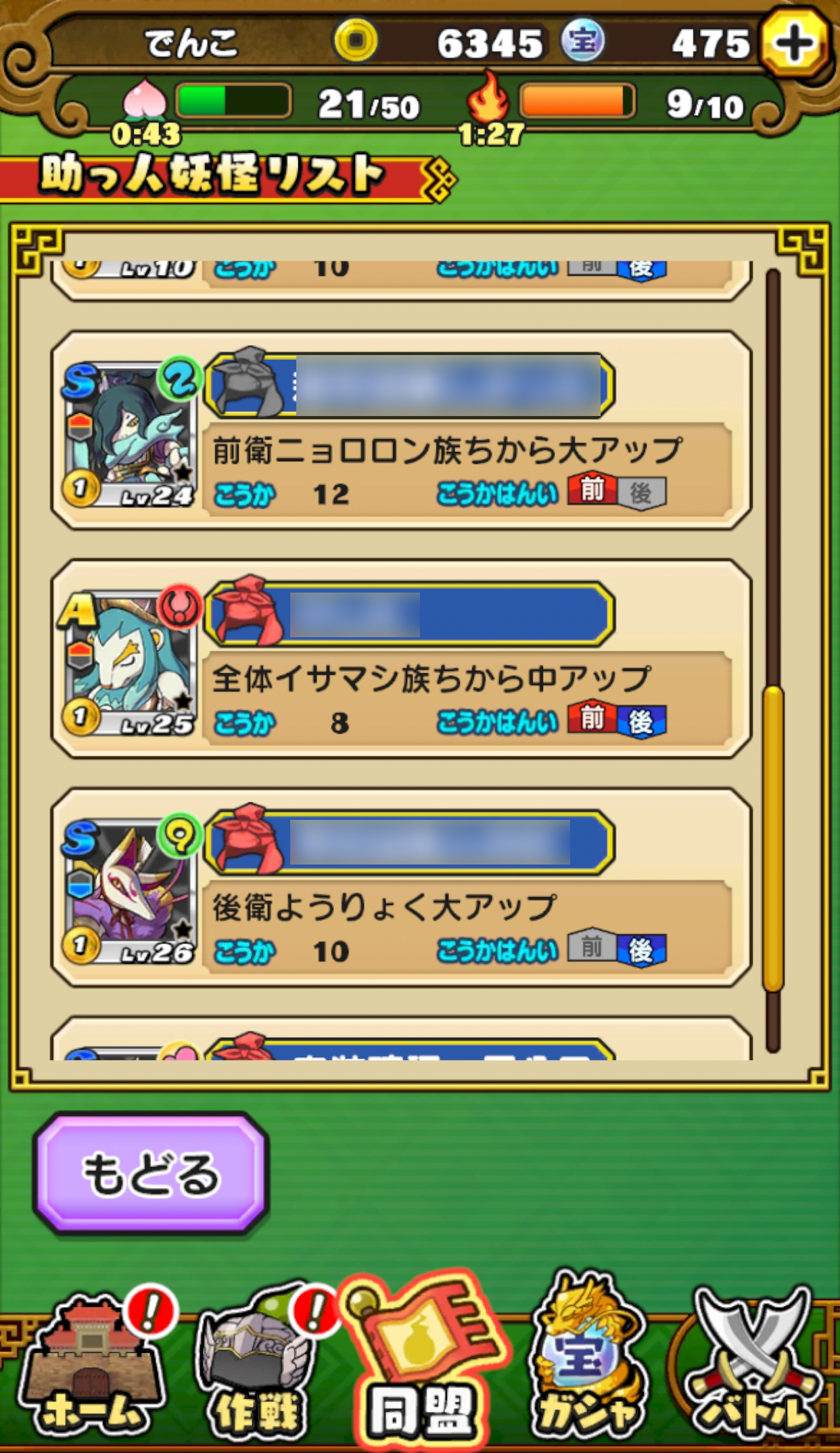Open the ホーム tab
Viewport: 840px width, 1453px height.
91,1366
